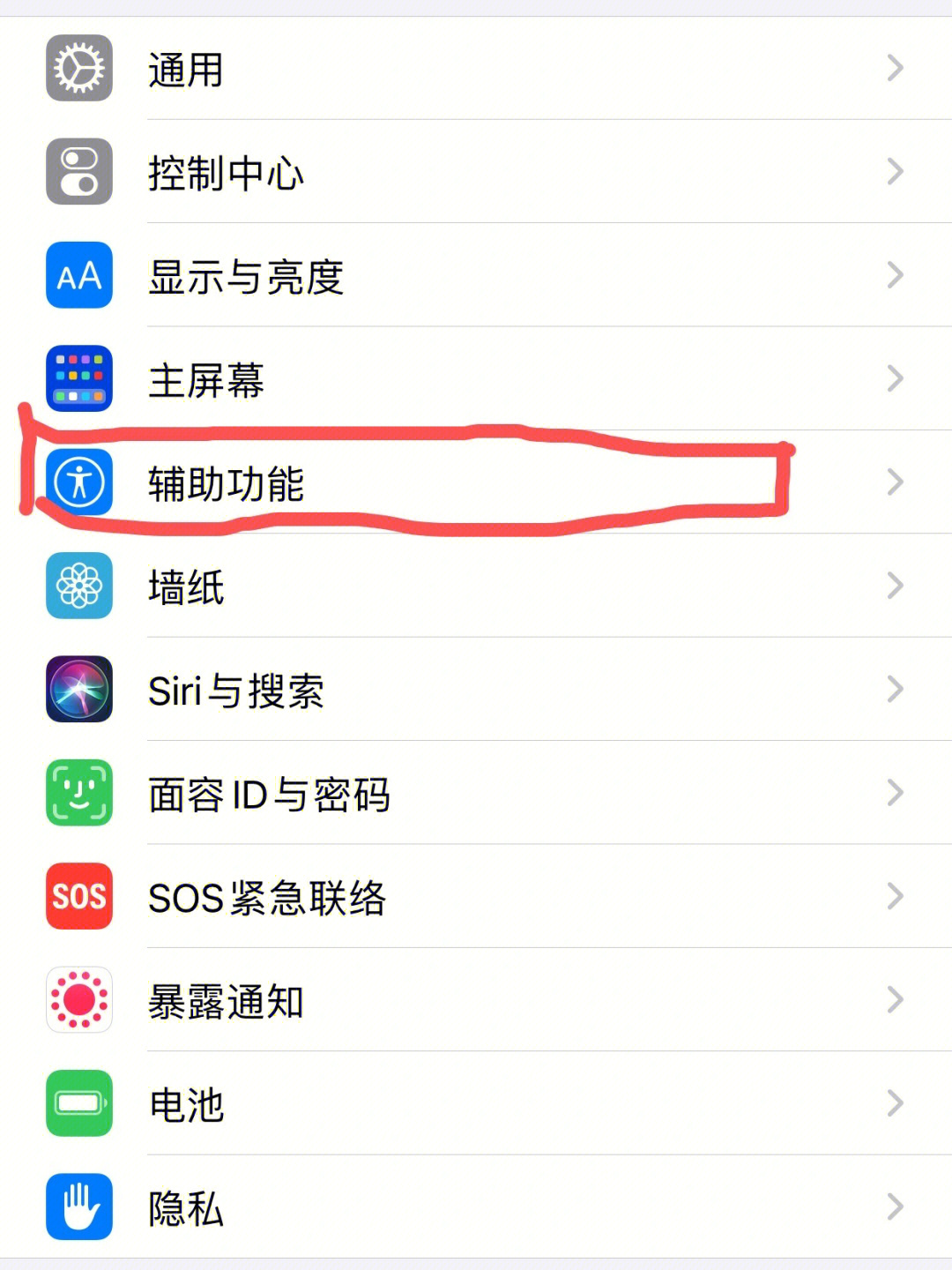
Task: Open 墙纸 wallpaper settings
Action: click(476, 586)
